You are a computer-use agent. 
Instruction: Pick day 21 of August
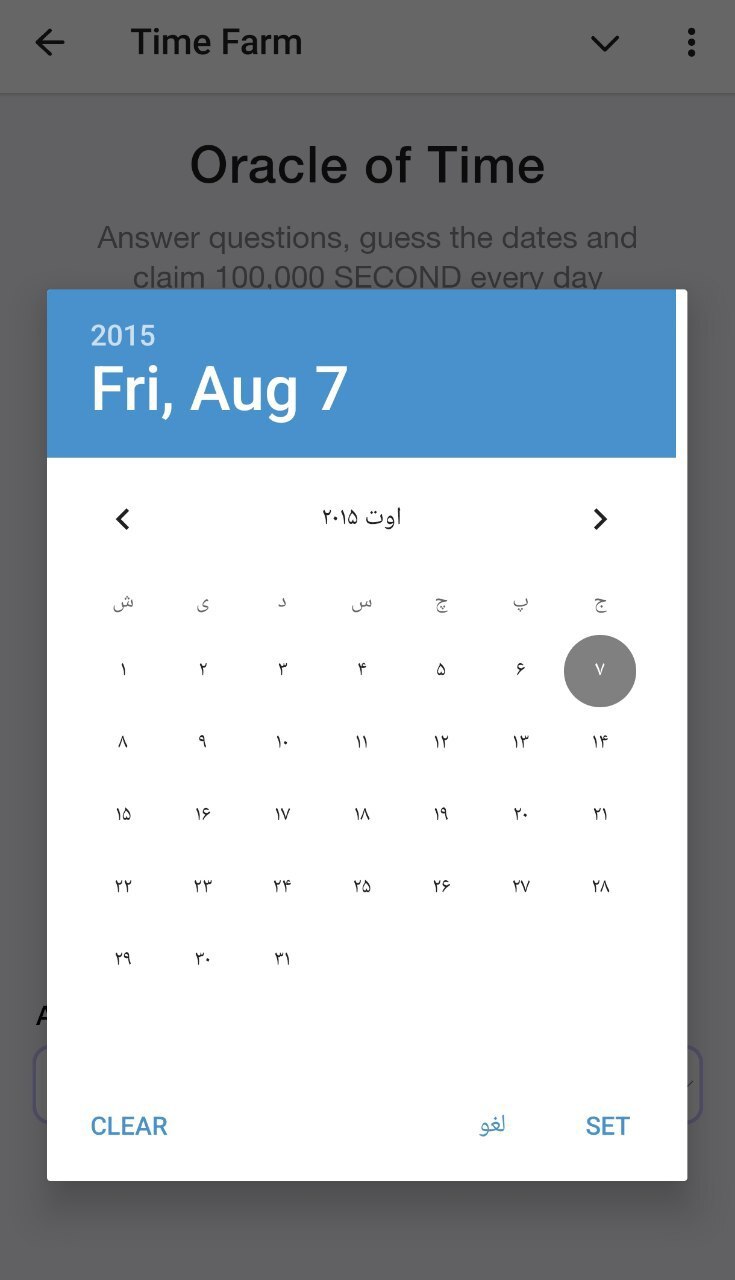pos(600,814)
